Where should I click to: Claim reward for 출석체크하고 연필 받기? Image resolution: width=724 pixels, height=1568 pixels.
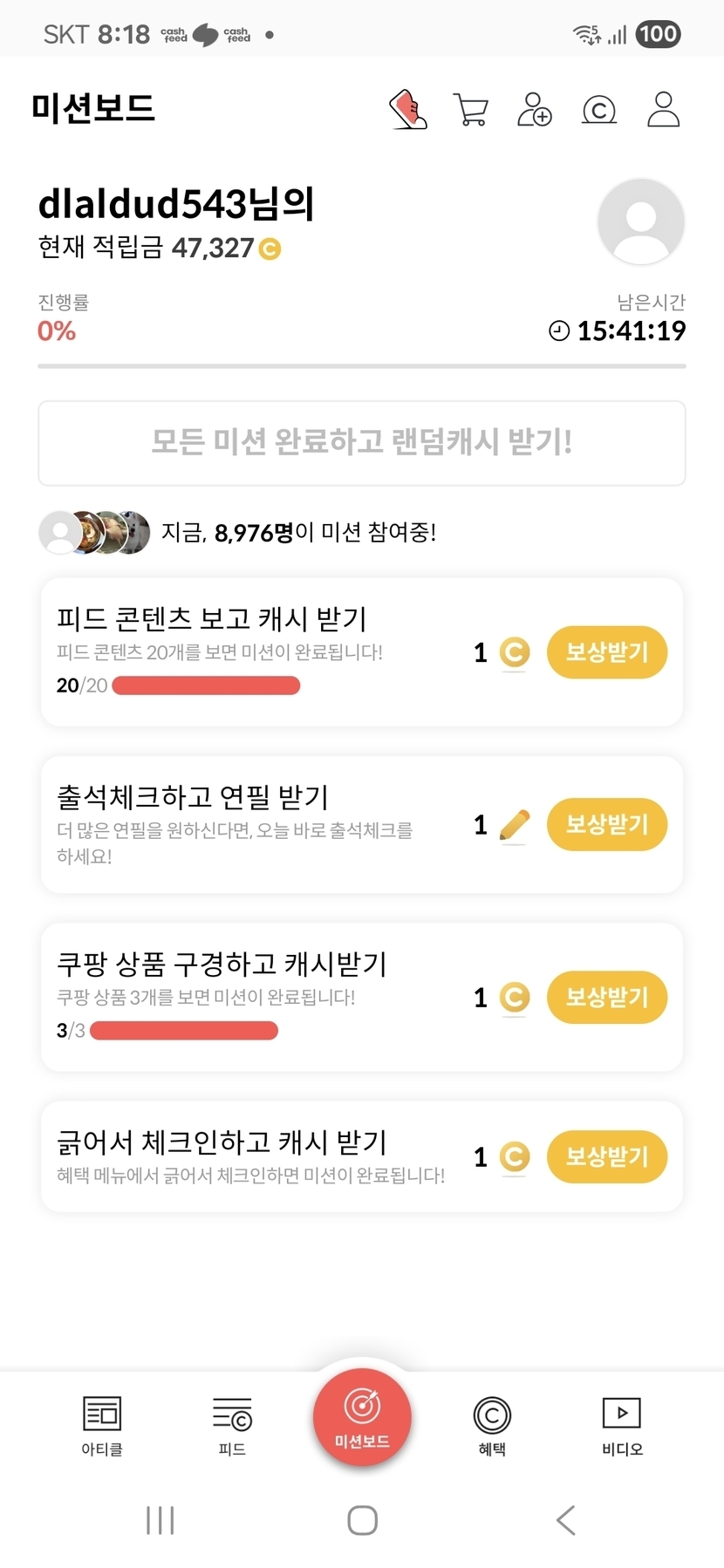pyautogui.click(x=606, y=824)
